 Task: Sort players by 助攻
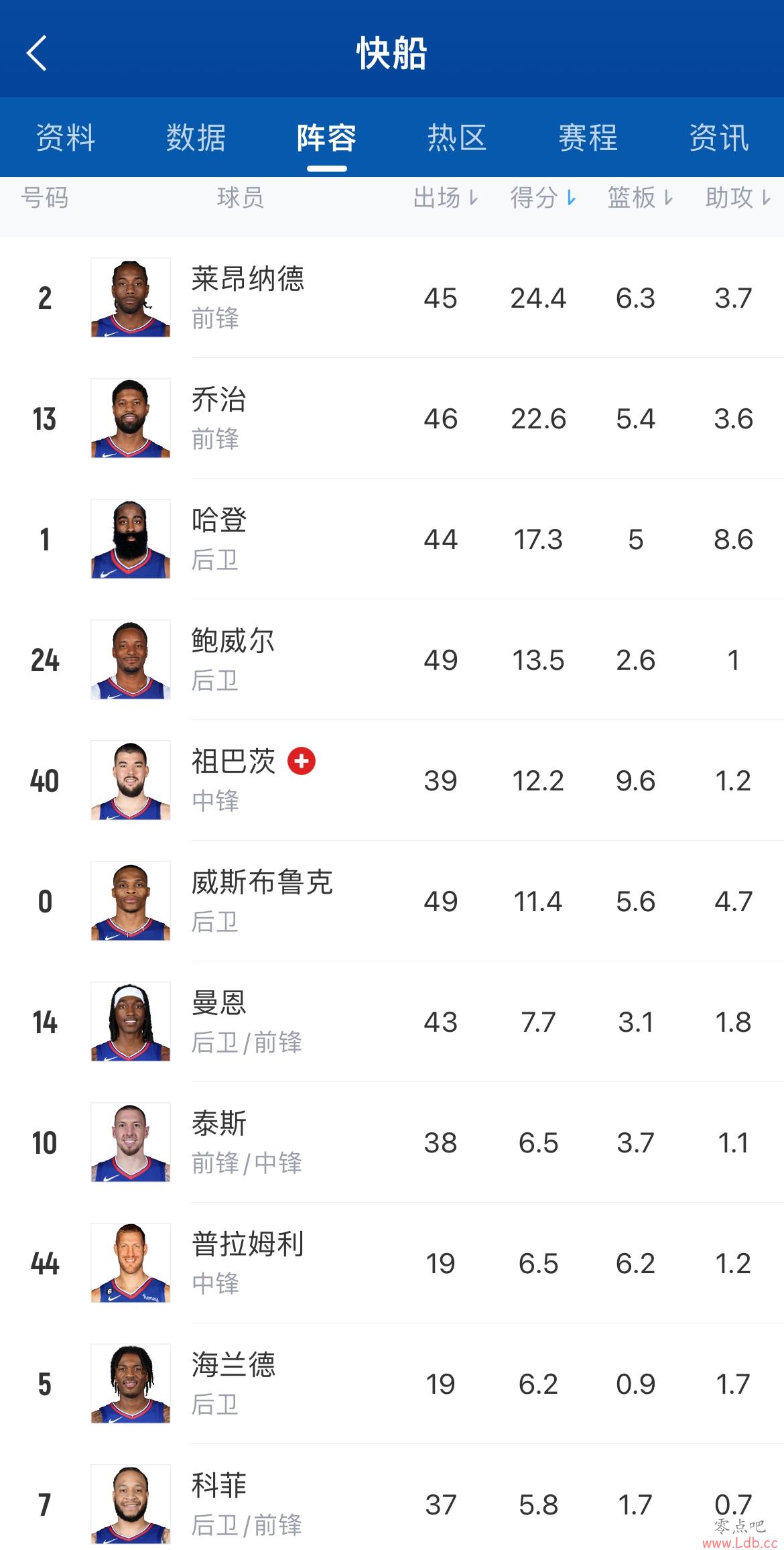(x=738, y=198)
